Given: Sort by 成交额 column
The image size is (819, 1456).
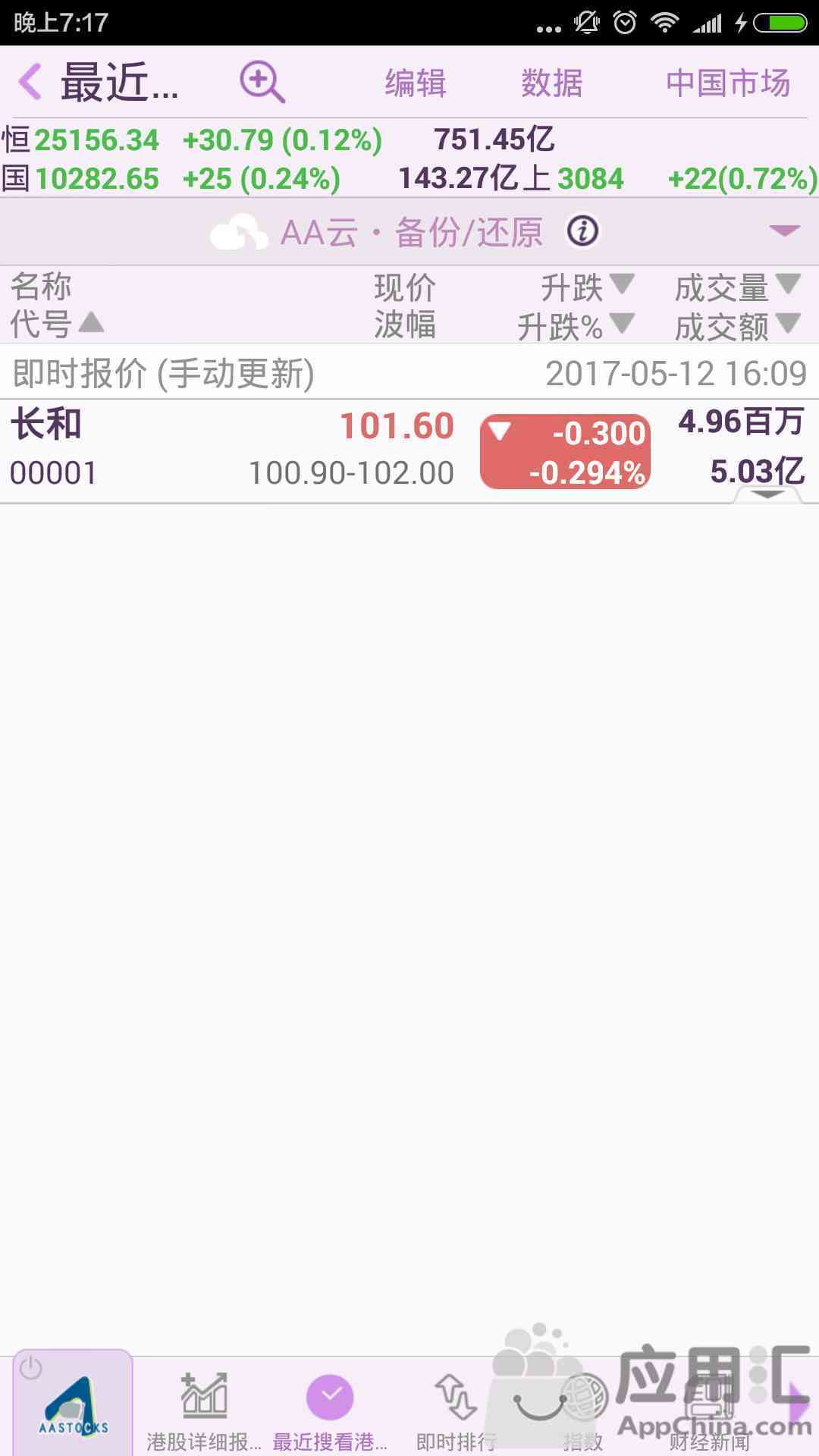Looking at the screenshot, I should 737,327.
